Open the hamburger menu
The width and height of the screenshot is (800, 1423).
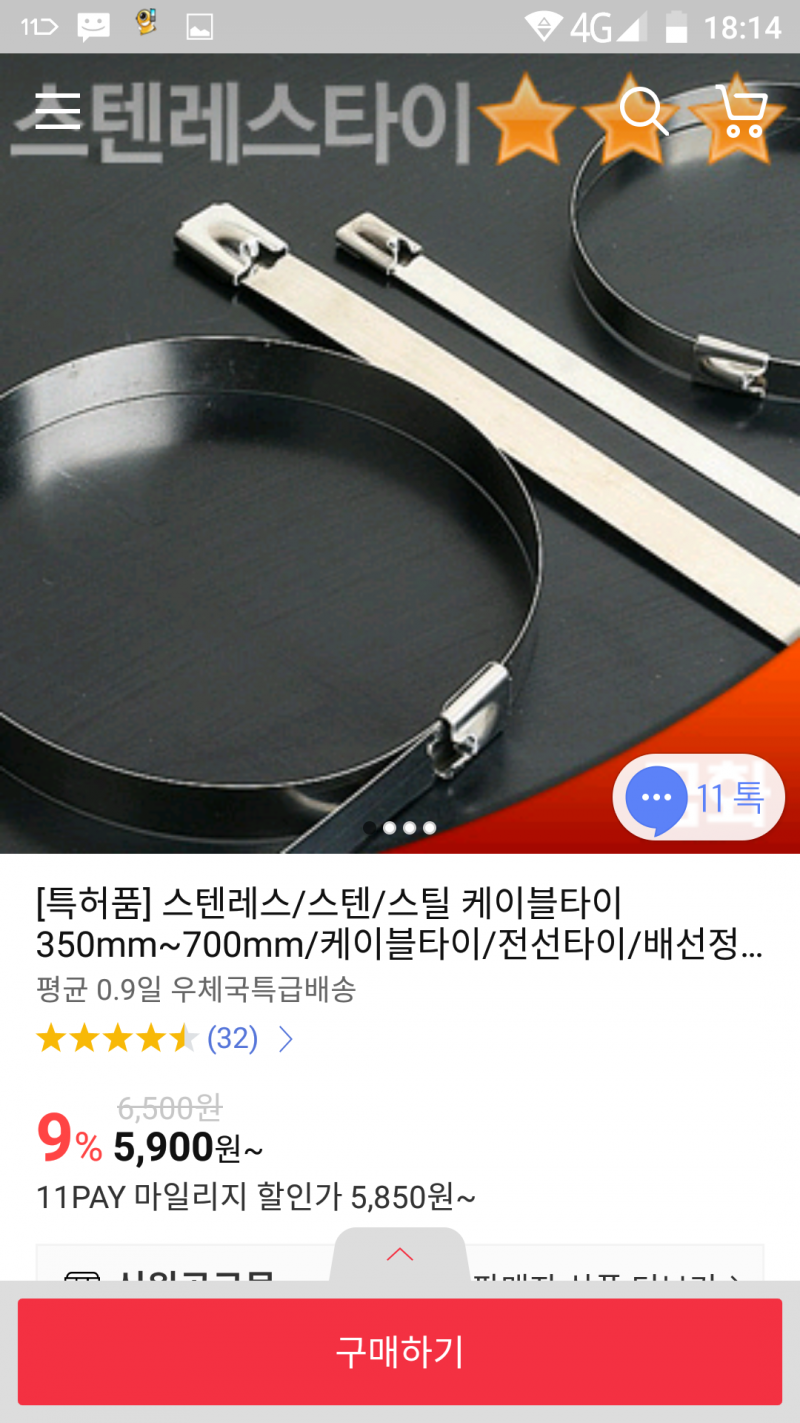click(x=57, y=110)
